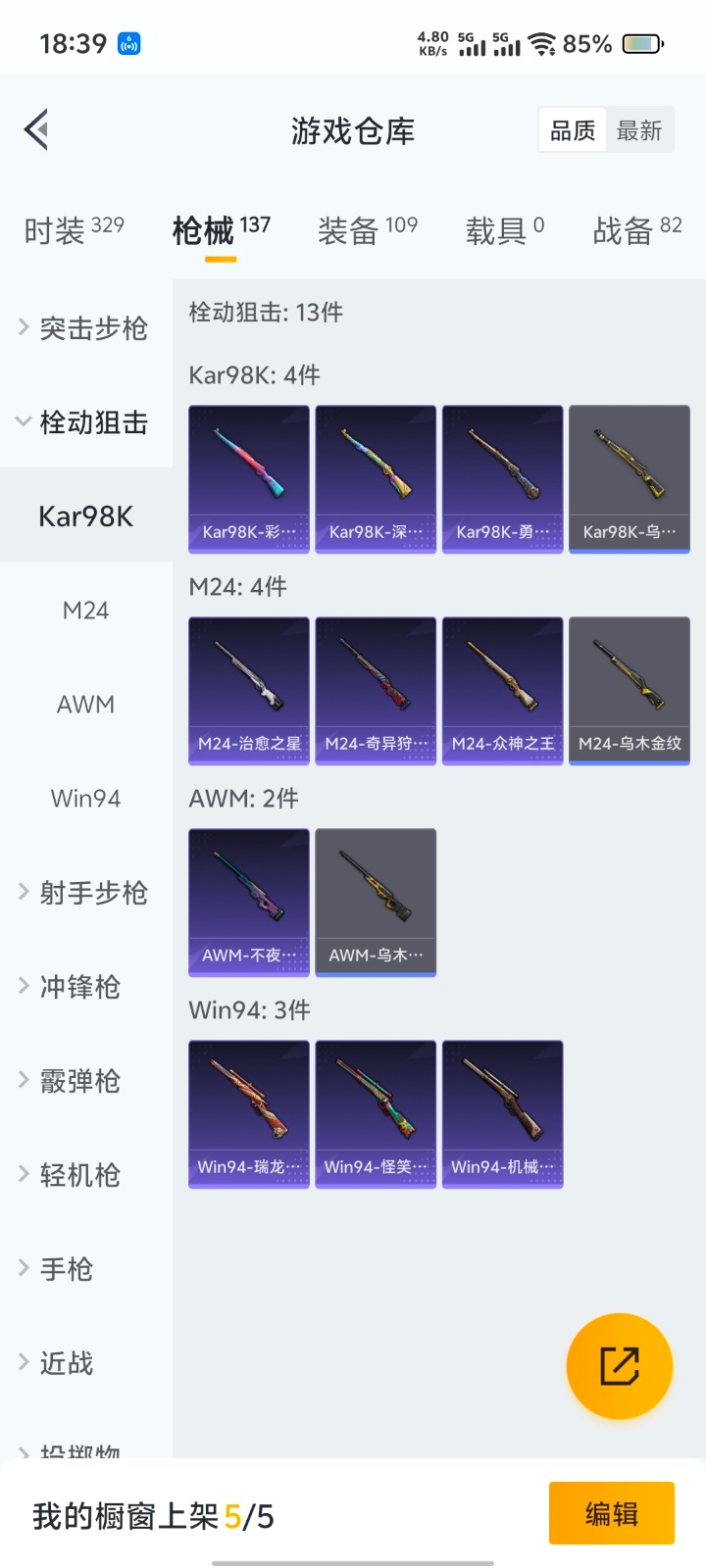Select AWM in the sidebar
Viewport: 706px width, 1568px height.
(x=86, y=705)
